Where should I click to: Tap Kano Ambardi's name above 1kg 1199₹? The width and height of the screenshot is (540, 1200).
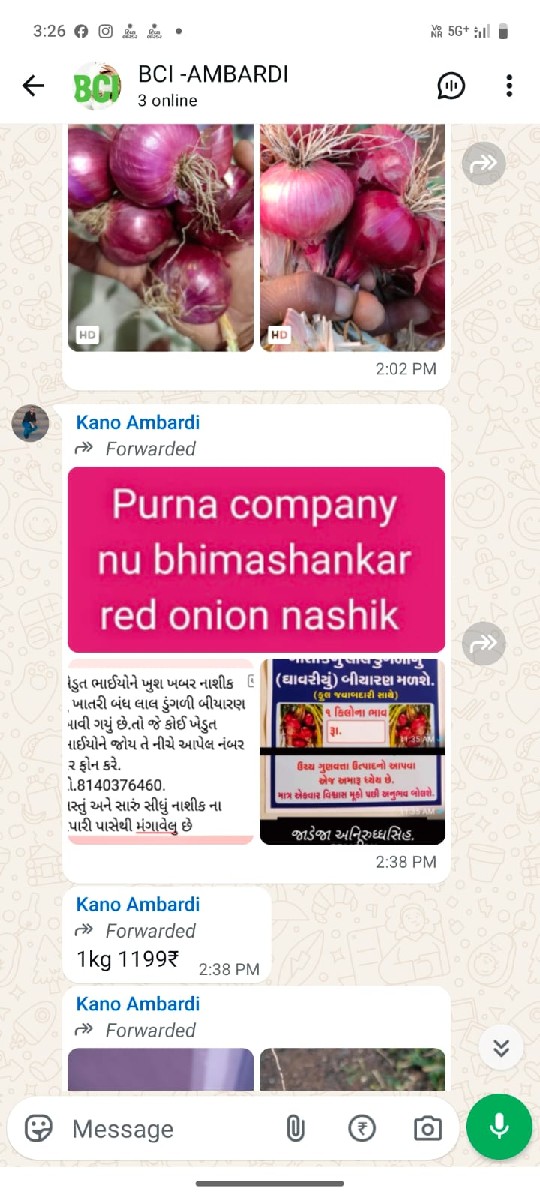pos(138,904)
